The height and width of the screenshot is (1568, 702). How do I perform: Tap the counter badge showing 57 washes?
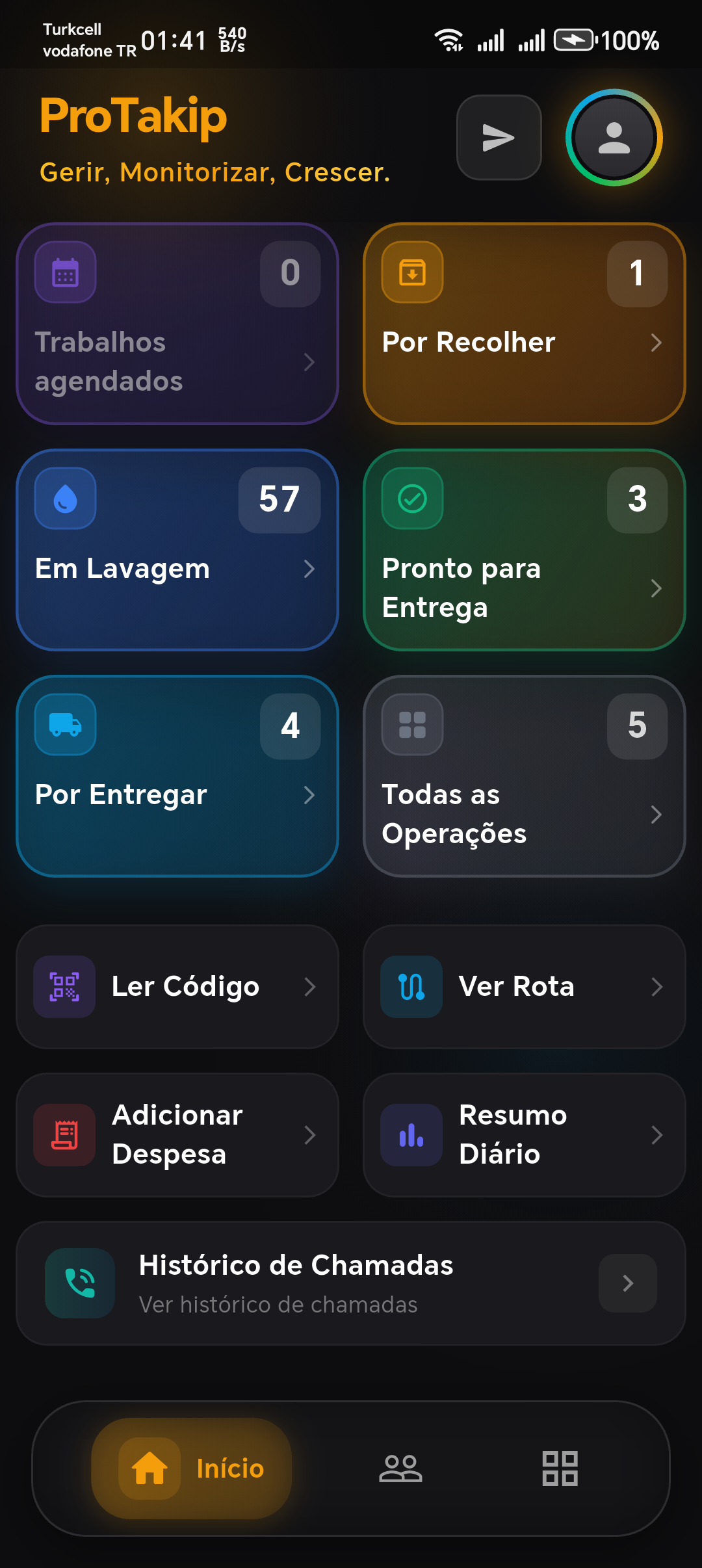(x=279, y=500)
